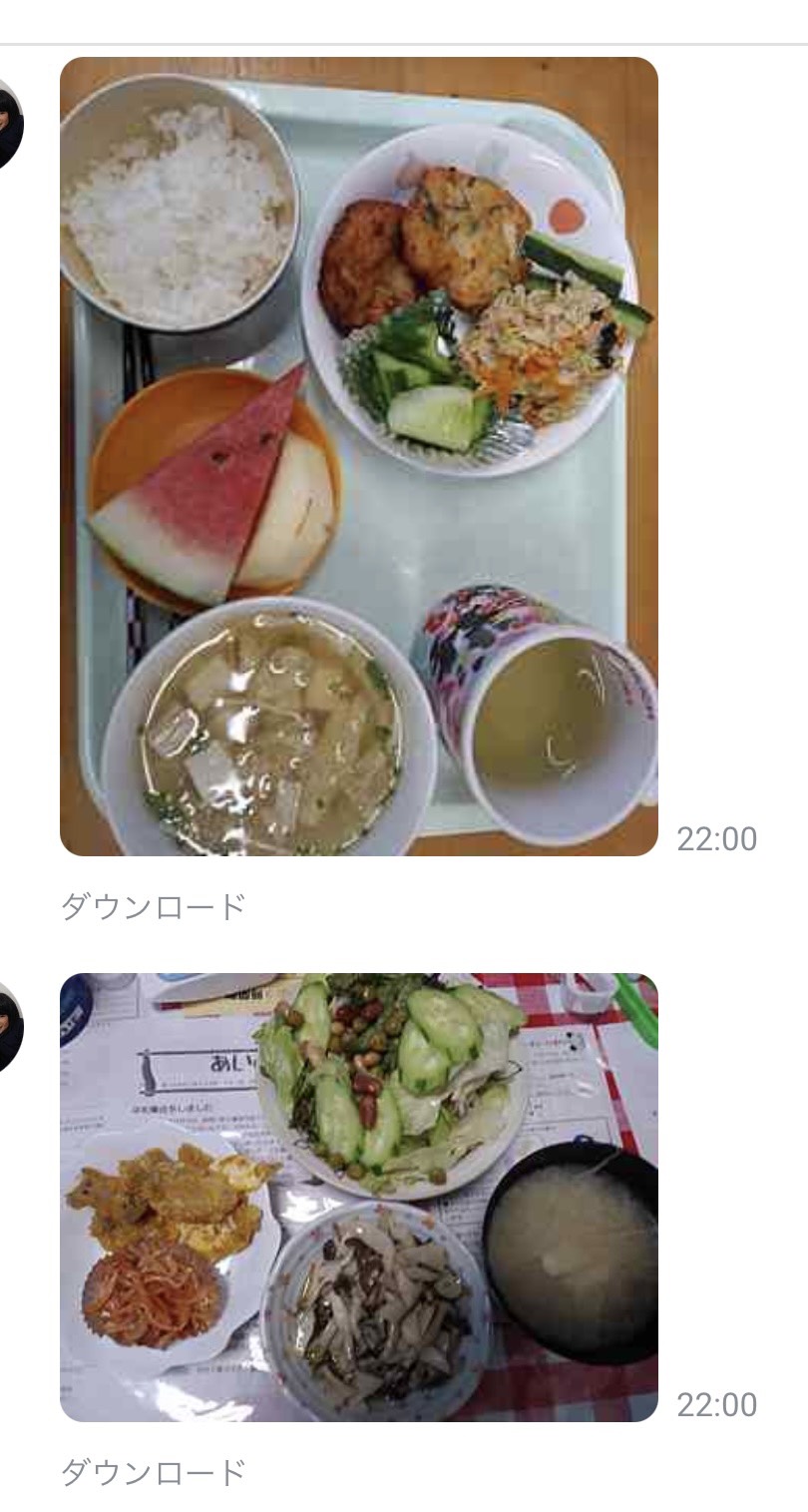Tap ダウンロード under the salad dishes photo
The width and height of the screenshot is (808, 1512).
(153, 1472)
